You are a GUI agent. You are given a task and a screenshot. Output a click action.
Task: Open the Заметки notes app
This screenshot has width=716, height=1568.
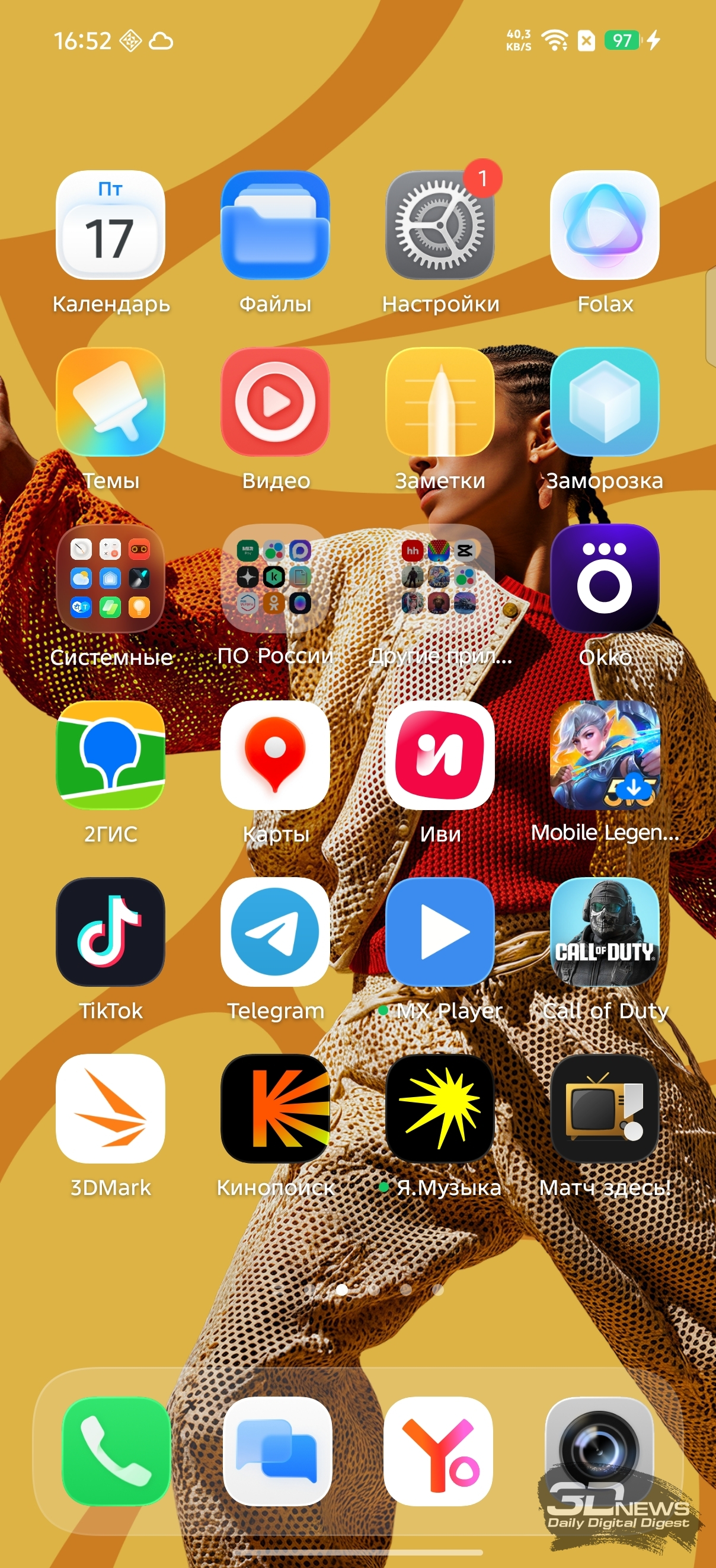pos(440,401)
